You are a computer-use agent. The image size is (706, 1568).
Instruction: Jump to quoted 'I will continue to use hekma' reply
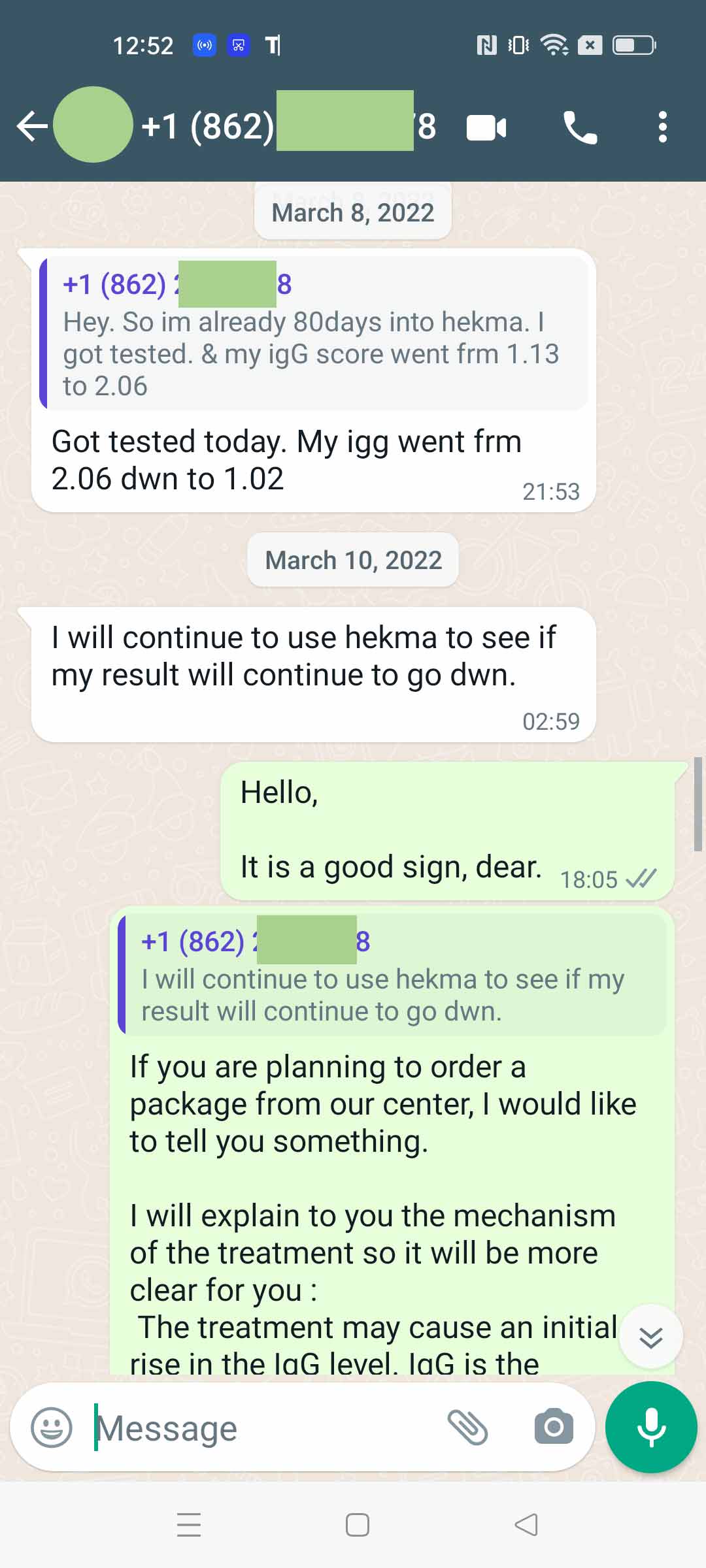(392, 973)
